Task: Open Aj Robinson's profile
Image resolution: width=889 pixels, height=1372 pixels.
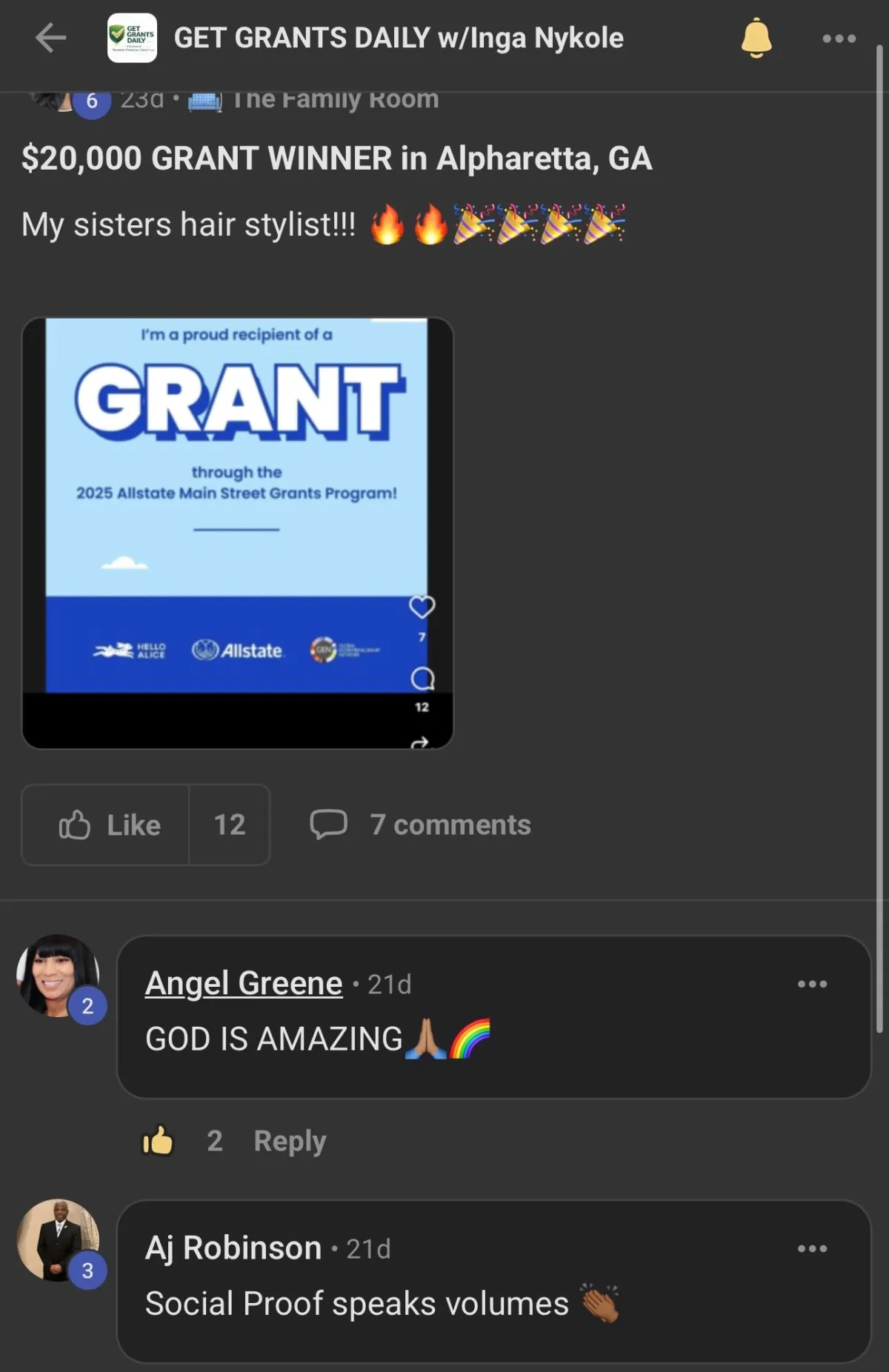Action: (x=233, y=1248)
